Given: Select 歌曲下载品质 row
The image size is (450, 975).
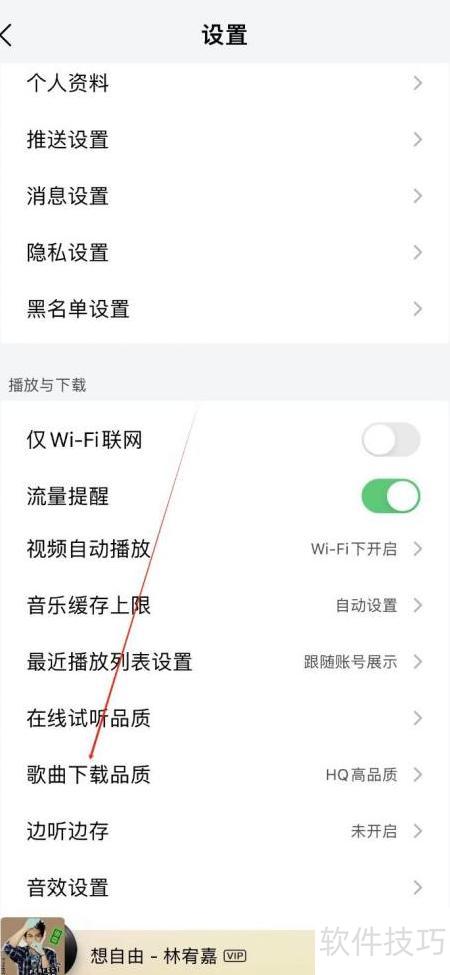Looking at the screenshot, I should pyautogui.click(x=225, y=775).
